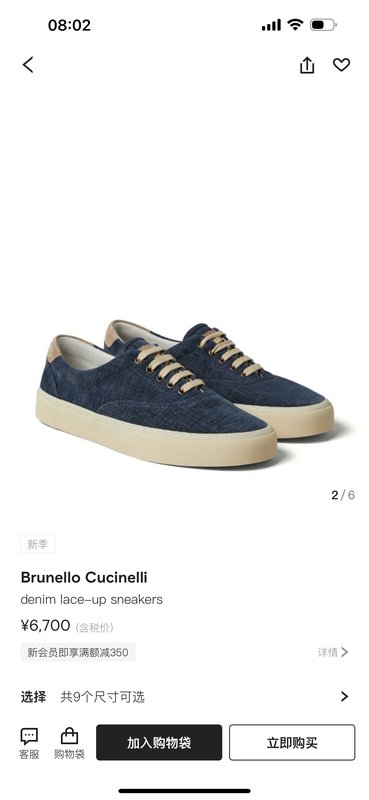This screenshot has height=800, width=369.
Task: Go back using the top-left arrow
Action: (x=28, y=65)
